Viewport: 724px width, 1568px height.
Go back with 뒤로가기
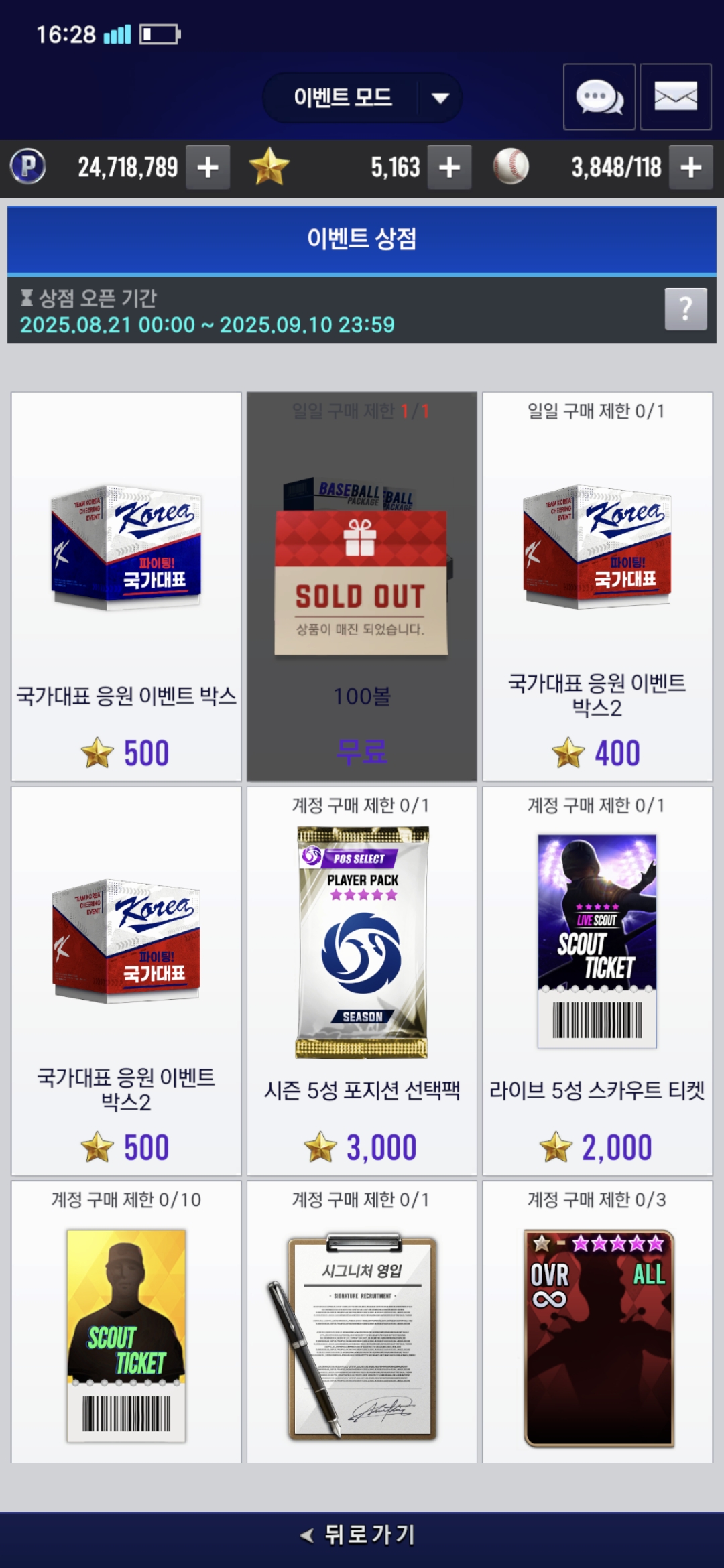(x=359, y=1534)
